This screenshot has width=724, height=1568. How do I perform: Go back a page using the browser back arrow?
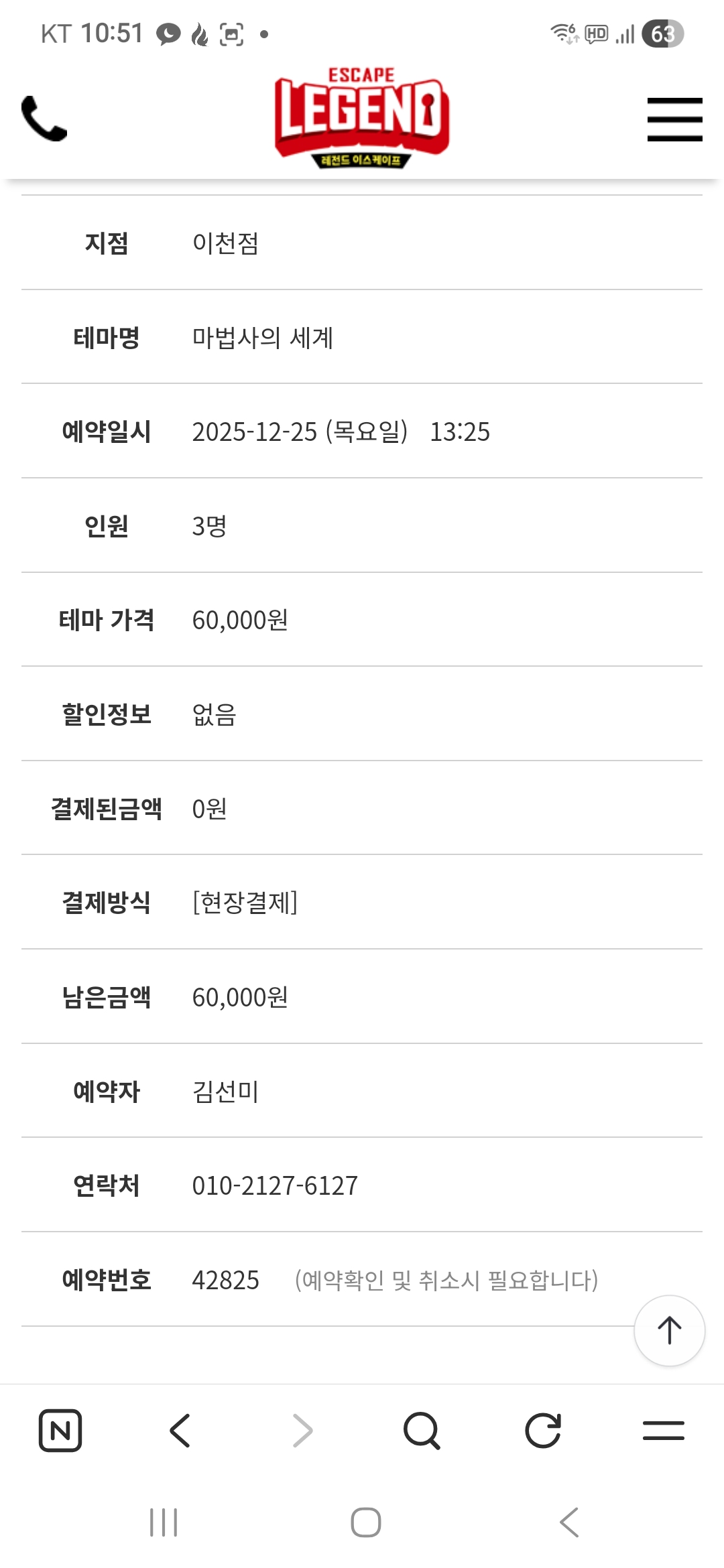180,1431
